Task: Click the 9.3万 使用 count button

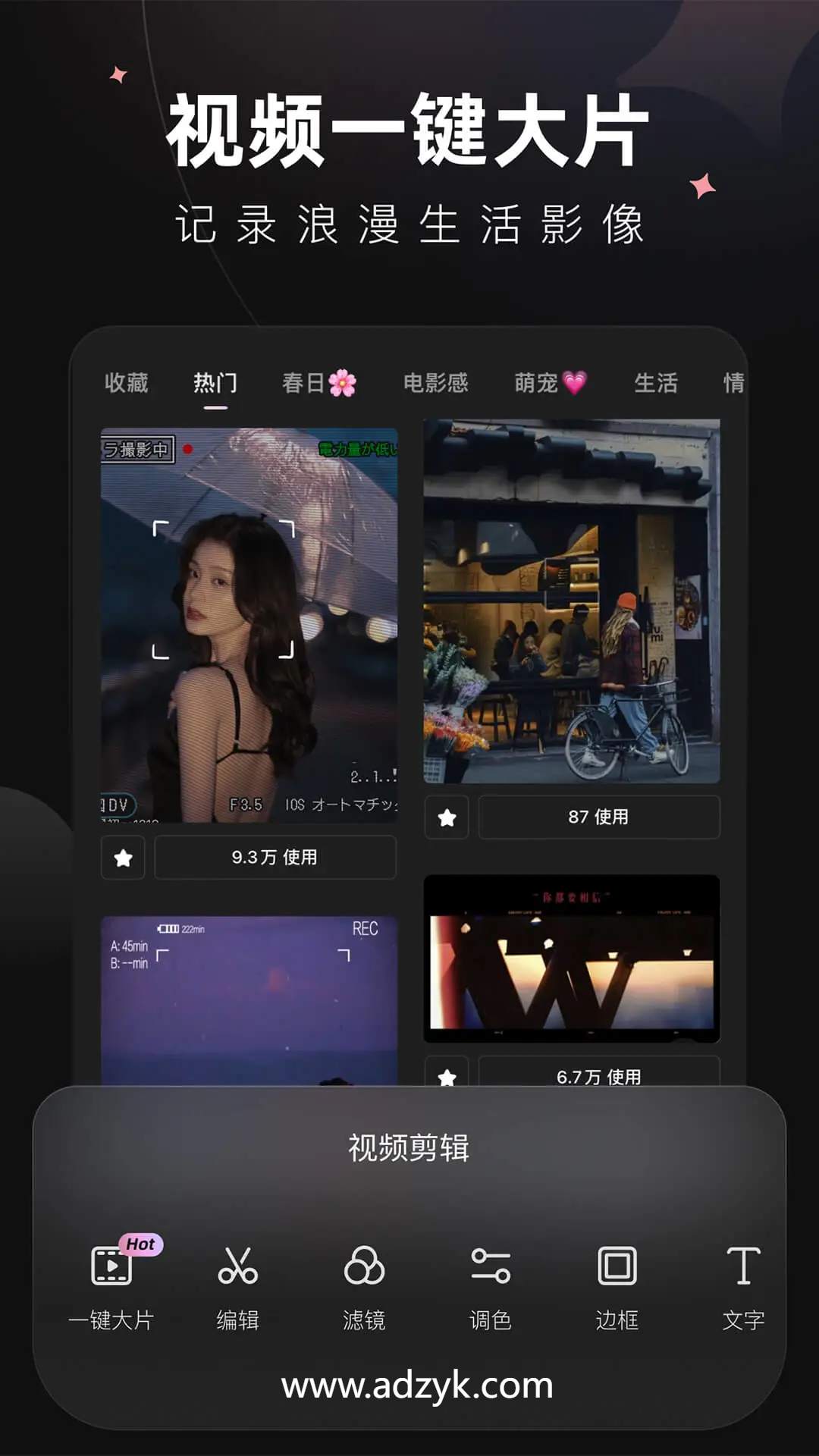Action: point(275,858)
